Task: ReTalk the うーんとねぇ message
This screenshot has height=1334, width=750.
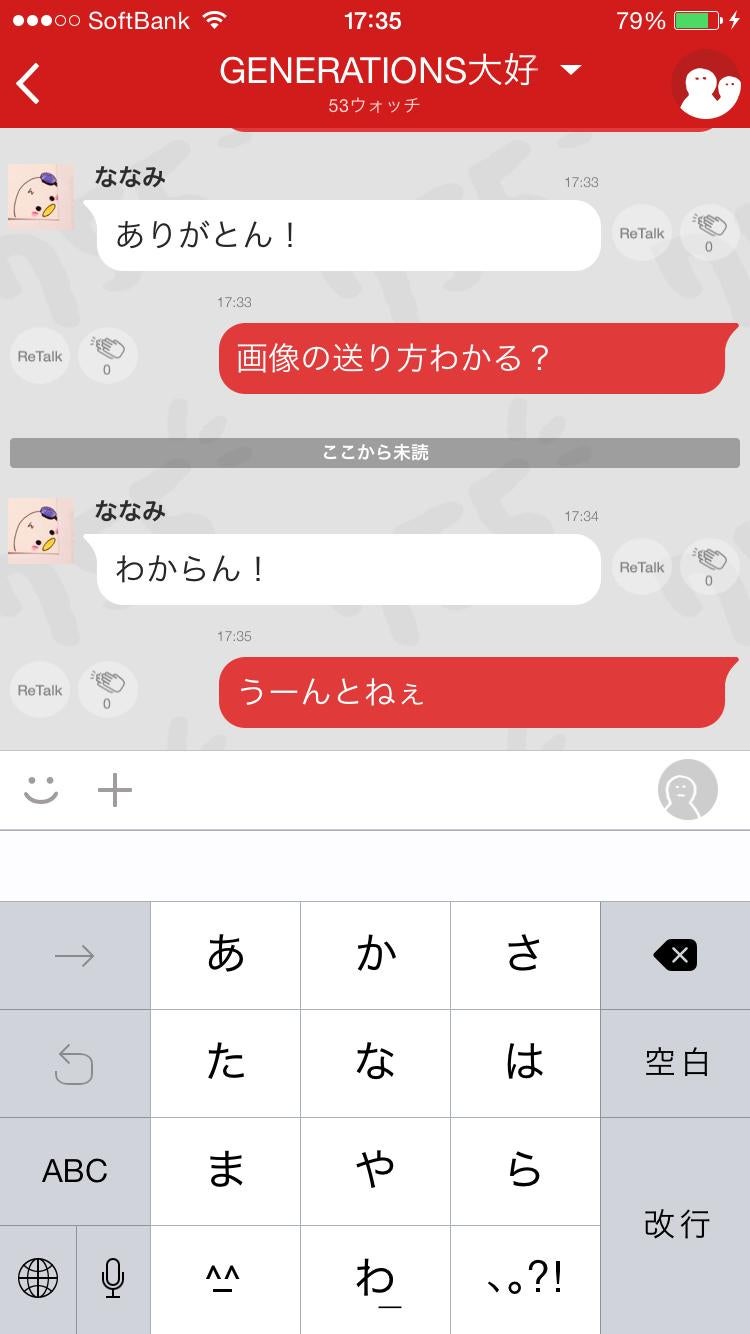Action: (x=39, y=689)
